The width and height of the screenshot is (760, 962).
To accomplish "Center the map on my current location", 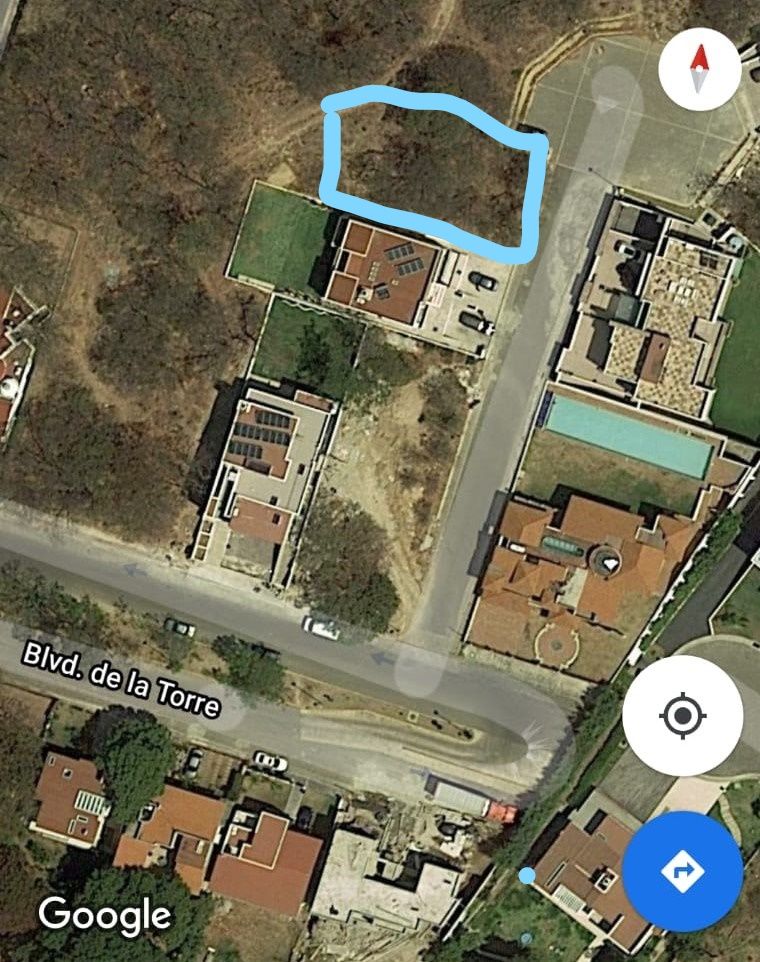I will pos(683,715).
